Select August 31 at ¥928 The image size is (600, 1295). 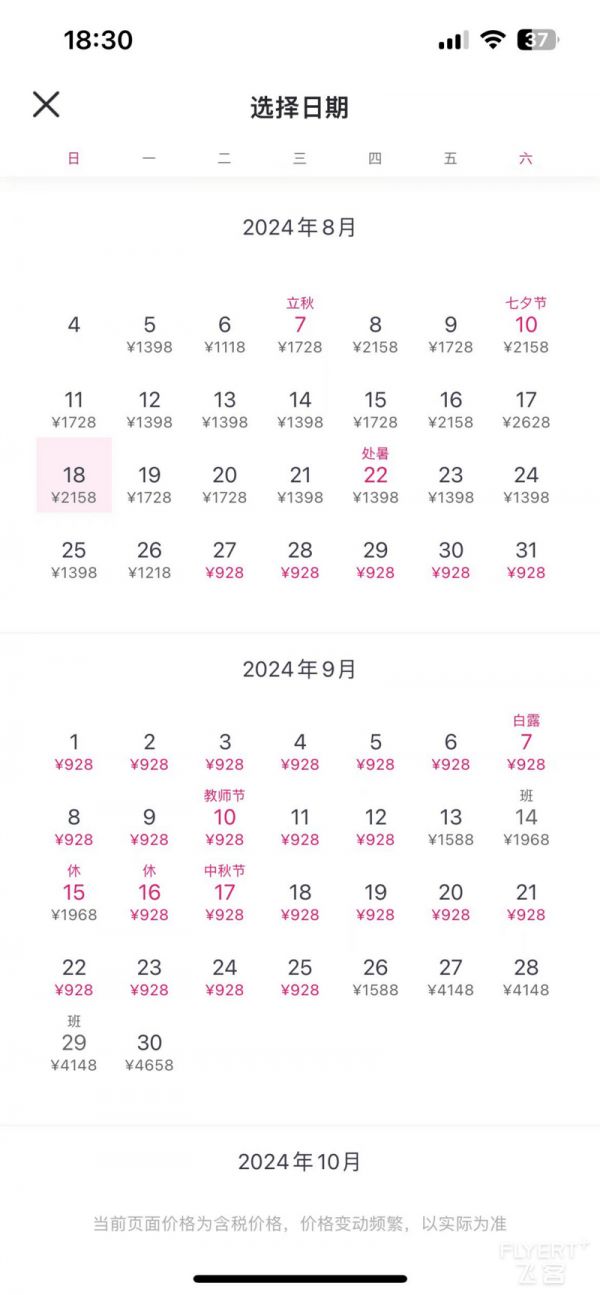[x=526, y=559]
